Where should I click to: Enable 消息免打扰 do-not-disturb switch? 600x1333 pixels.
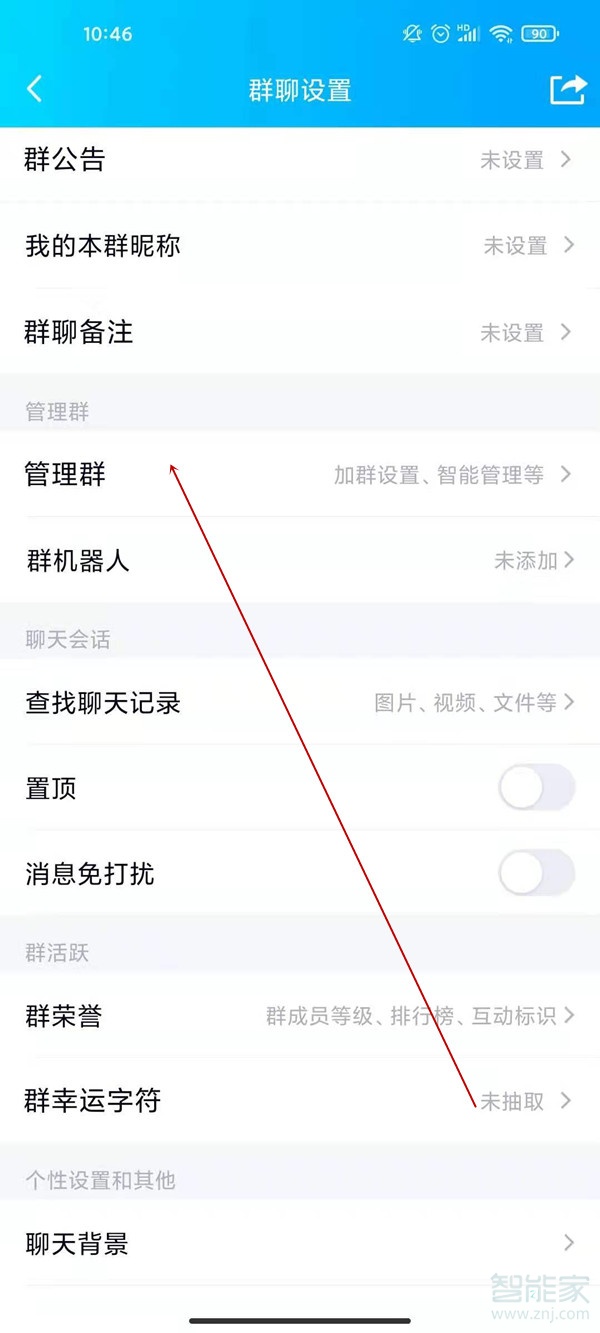pos(537,874)
